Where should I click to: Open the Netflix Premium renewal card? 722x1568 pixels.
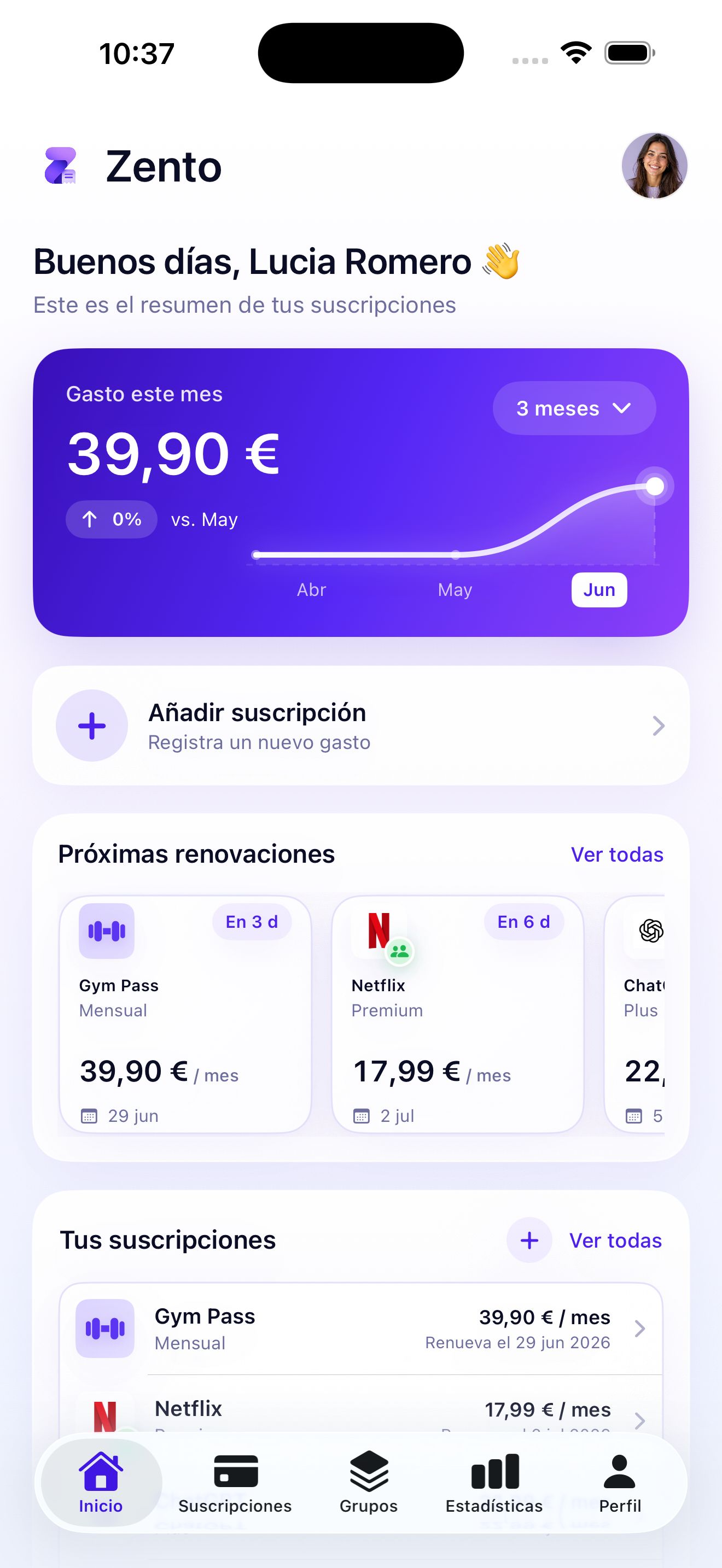(x=457, y=1014)
